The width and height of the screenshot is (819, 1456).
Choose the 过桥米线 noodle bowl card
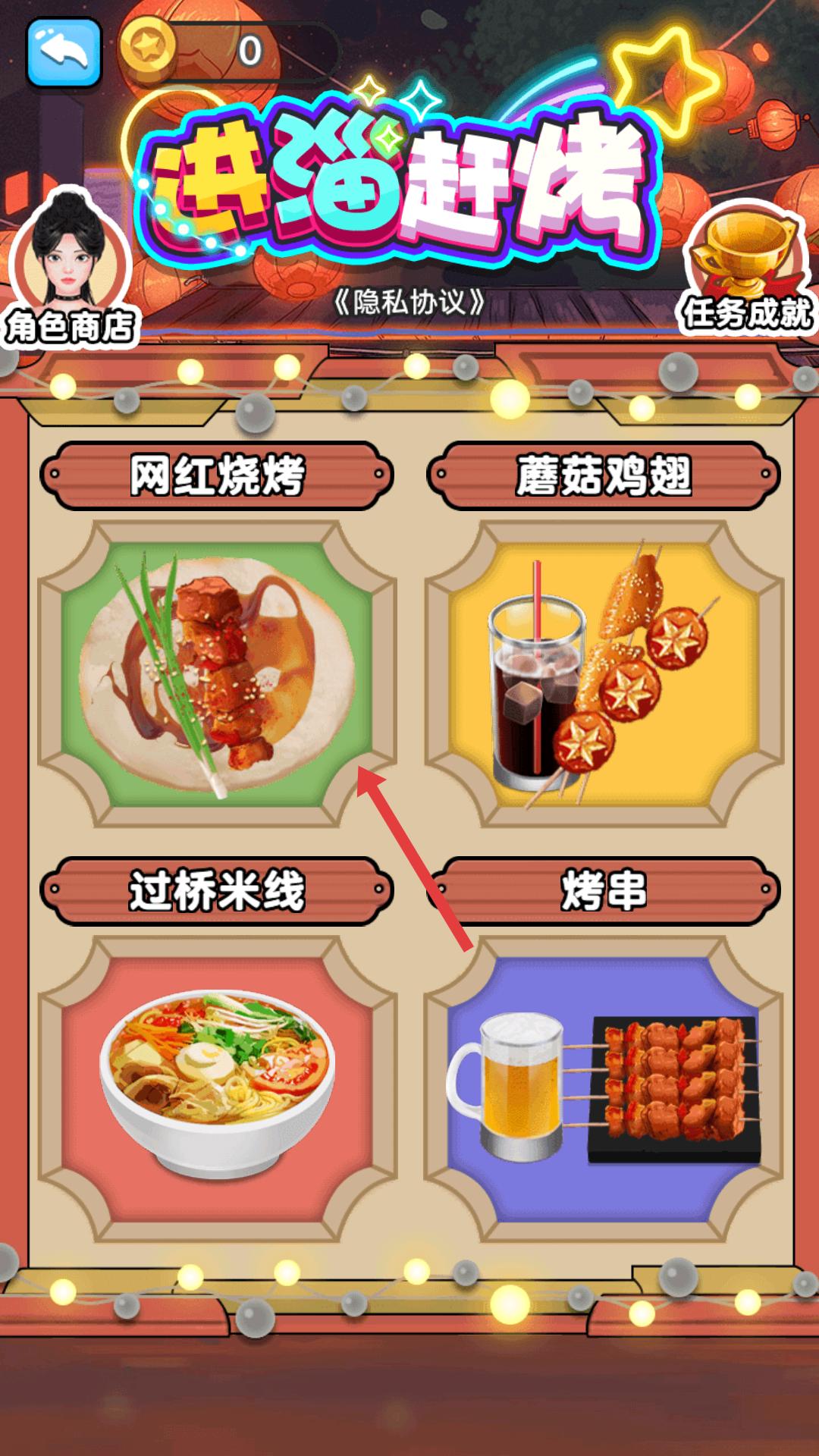[217, 1089]
